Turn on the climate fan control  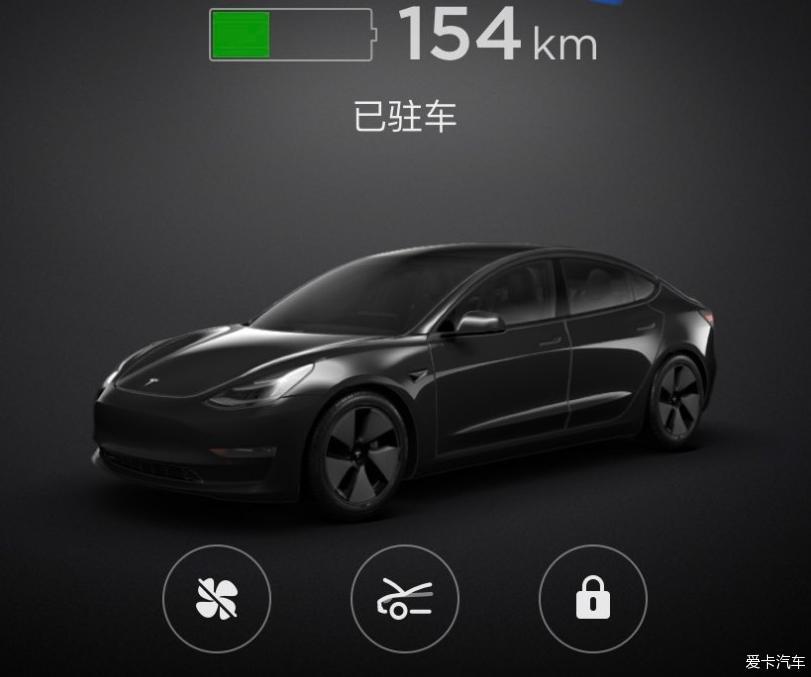[x=216, y=598]
